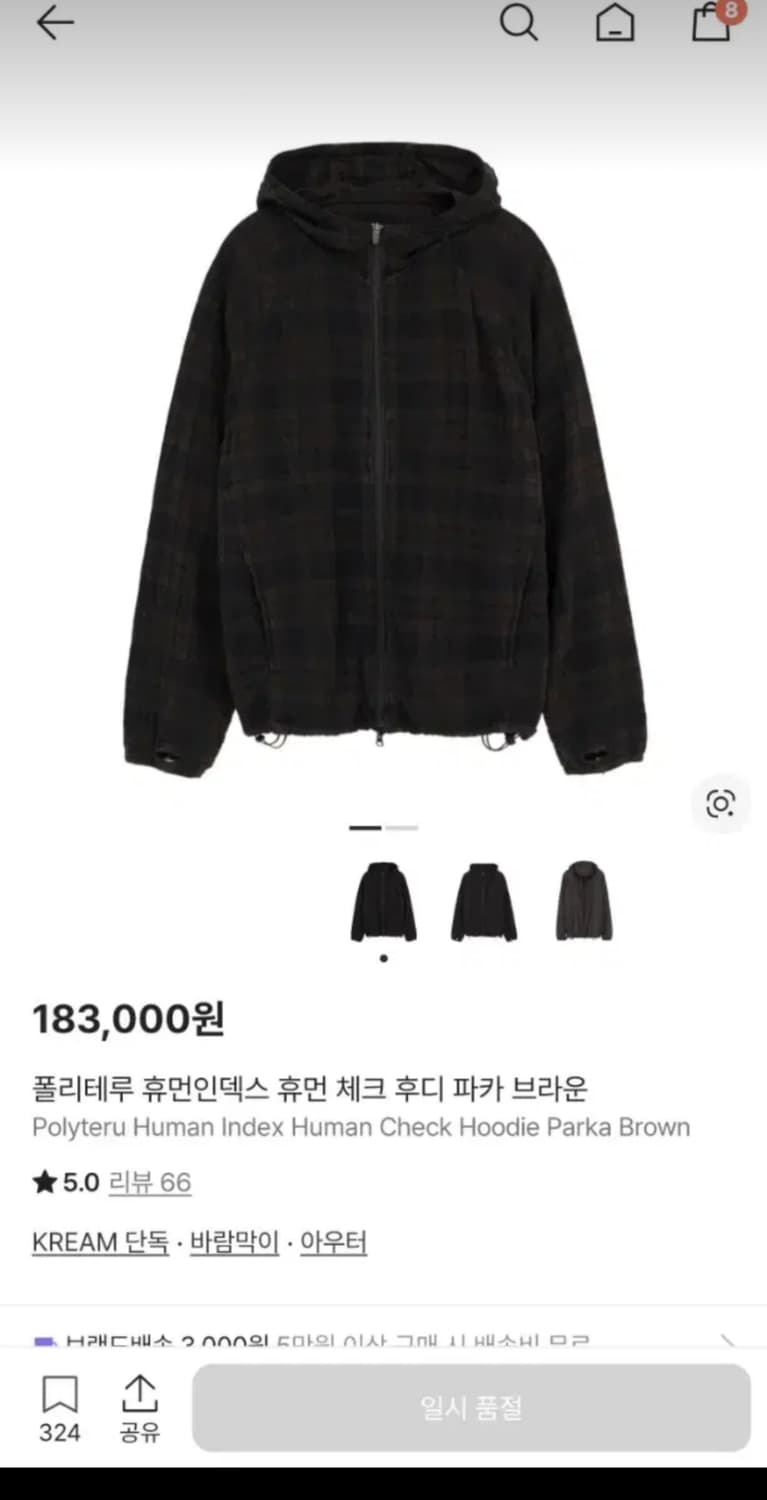Go back using the back arrow
The width and height of the screenshot is (767, 1500).
55,22
